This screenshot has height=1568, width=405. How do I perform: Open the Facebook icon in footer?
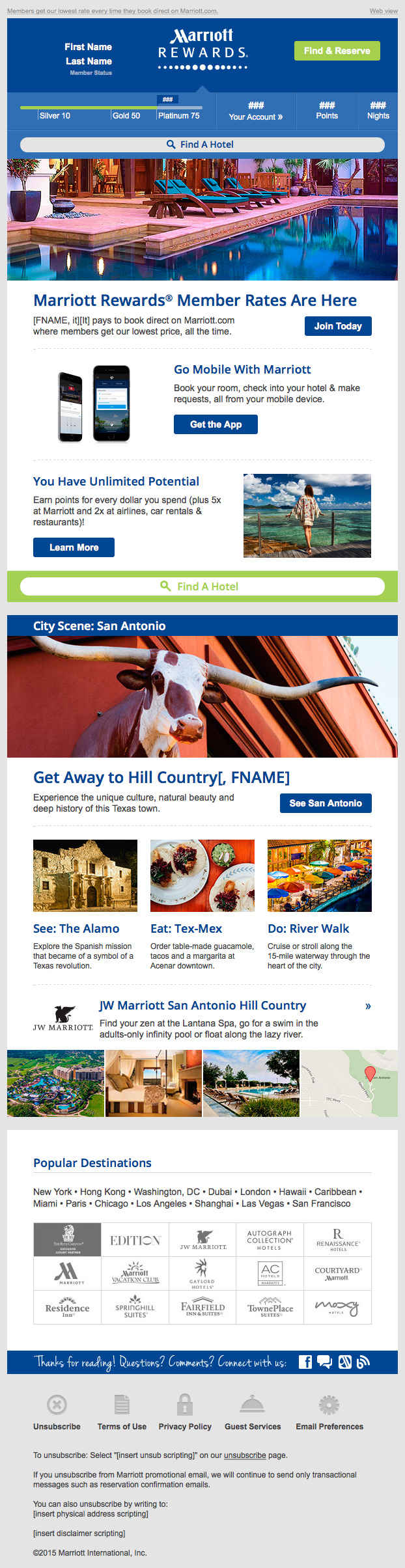(305, 1362)
